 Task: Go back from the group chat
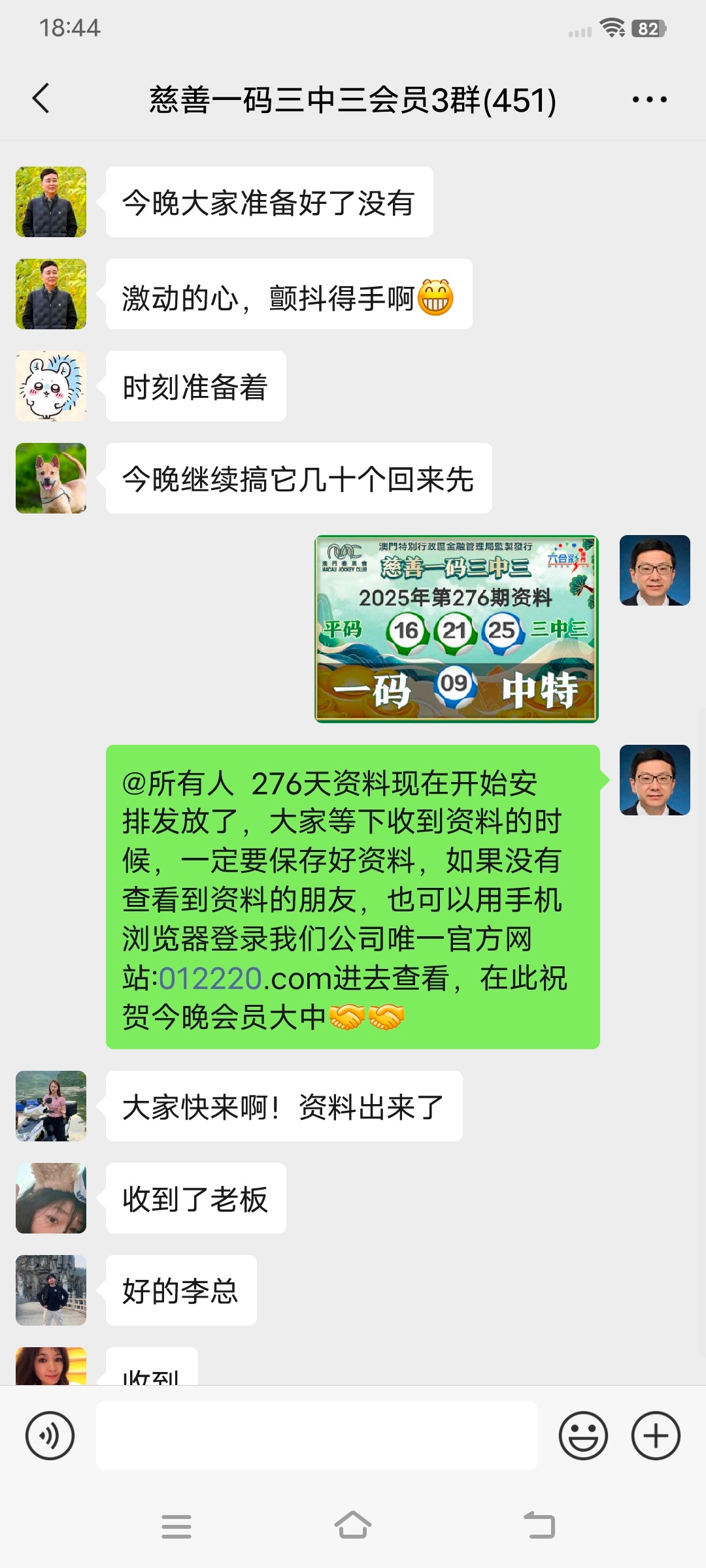pos(41,99)
